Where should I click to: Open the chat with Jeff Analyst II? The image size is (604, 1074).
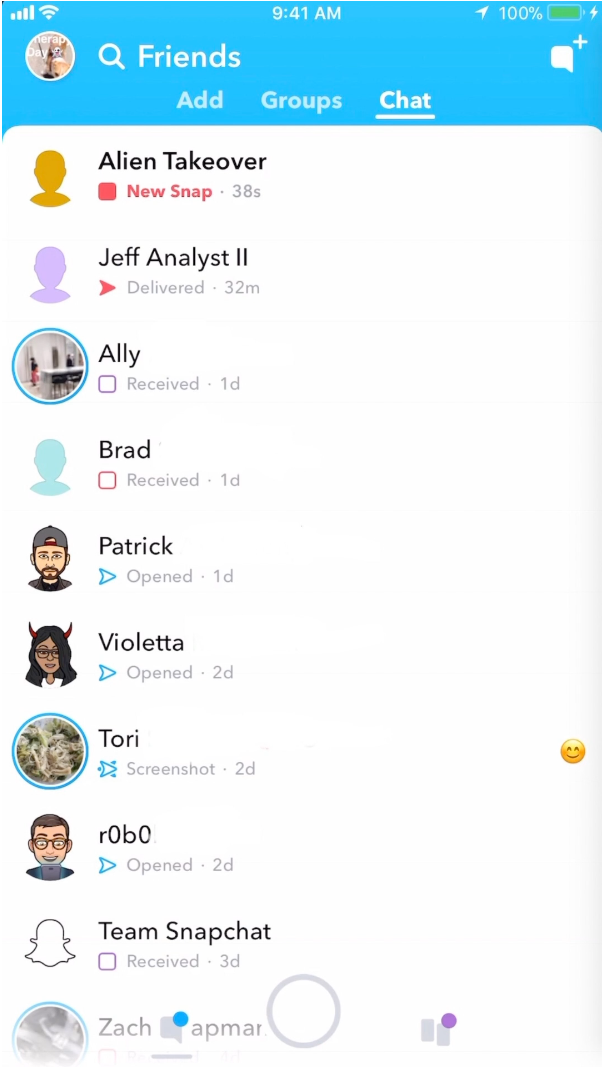[302, 273]
